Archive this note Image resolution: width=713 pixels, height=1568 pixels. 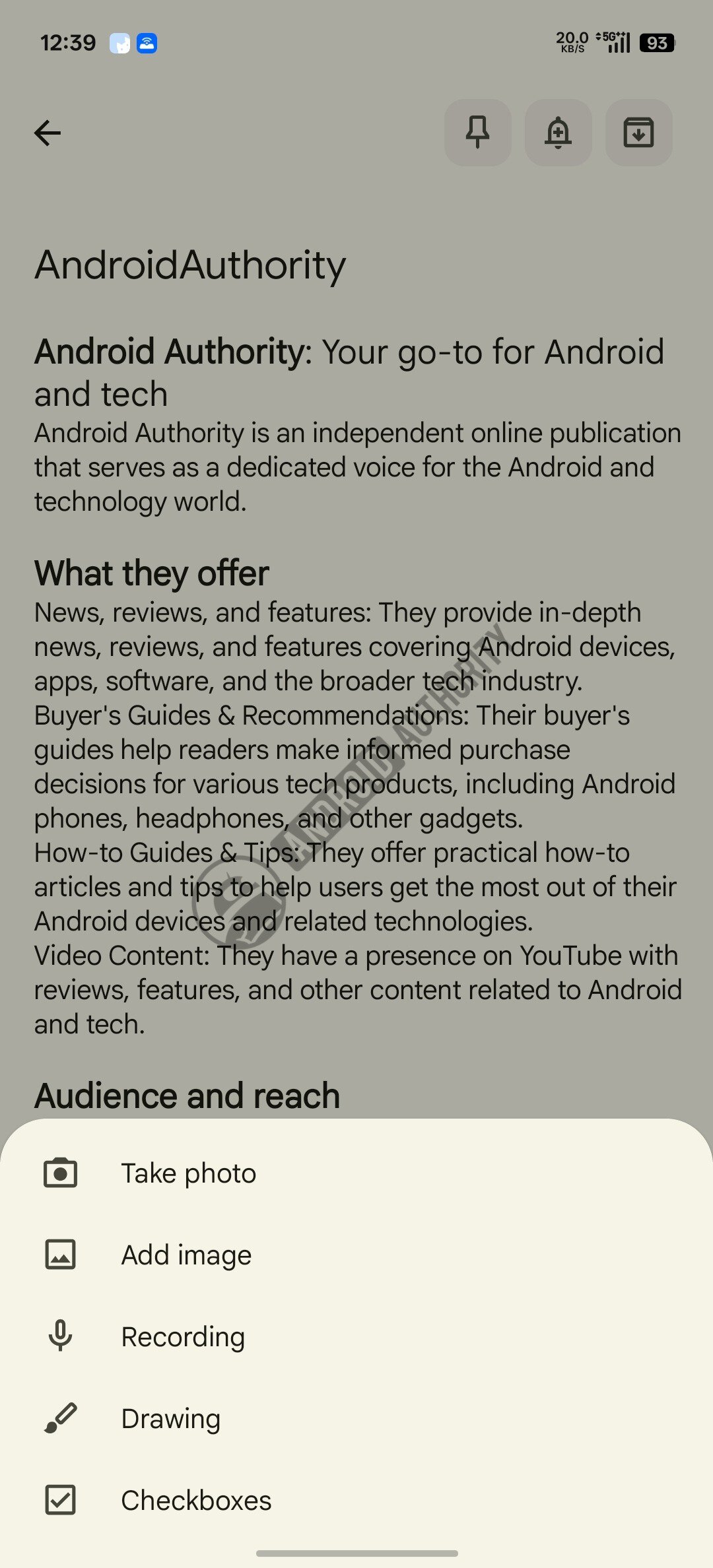coord(639,133)
